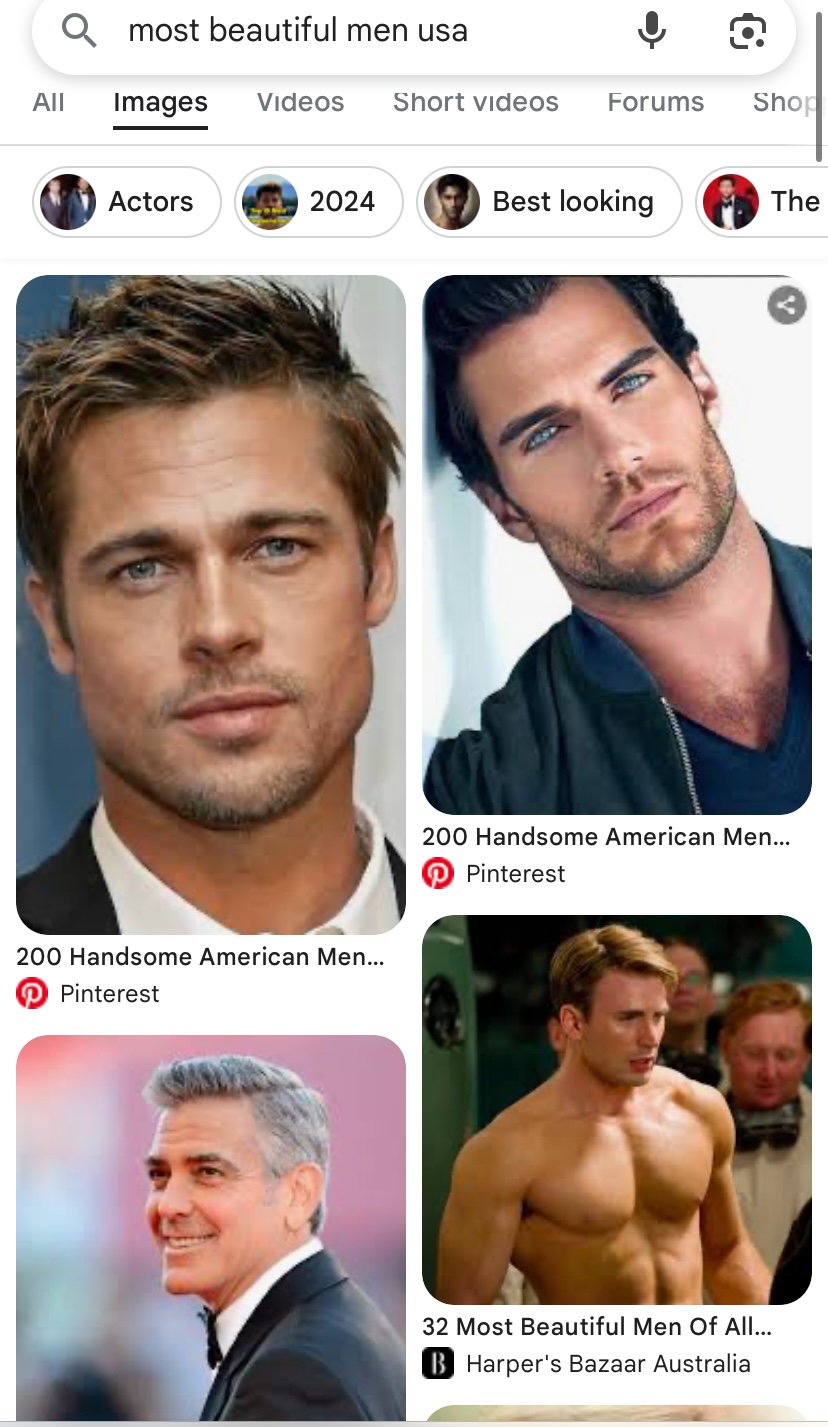This screenshot has height=1427, width=828.
Task: Open the gray-haired man in tuxedo image
Action: (x=211, y=1228)
